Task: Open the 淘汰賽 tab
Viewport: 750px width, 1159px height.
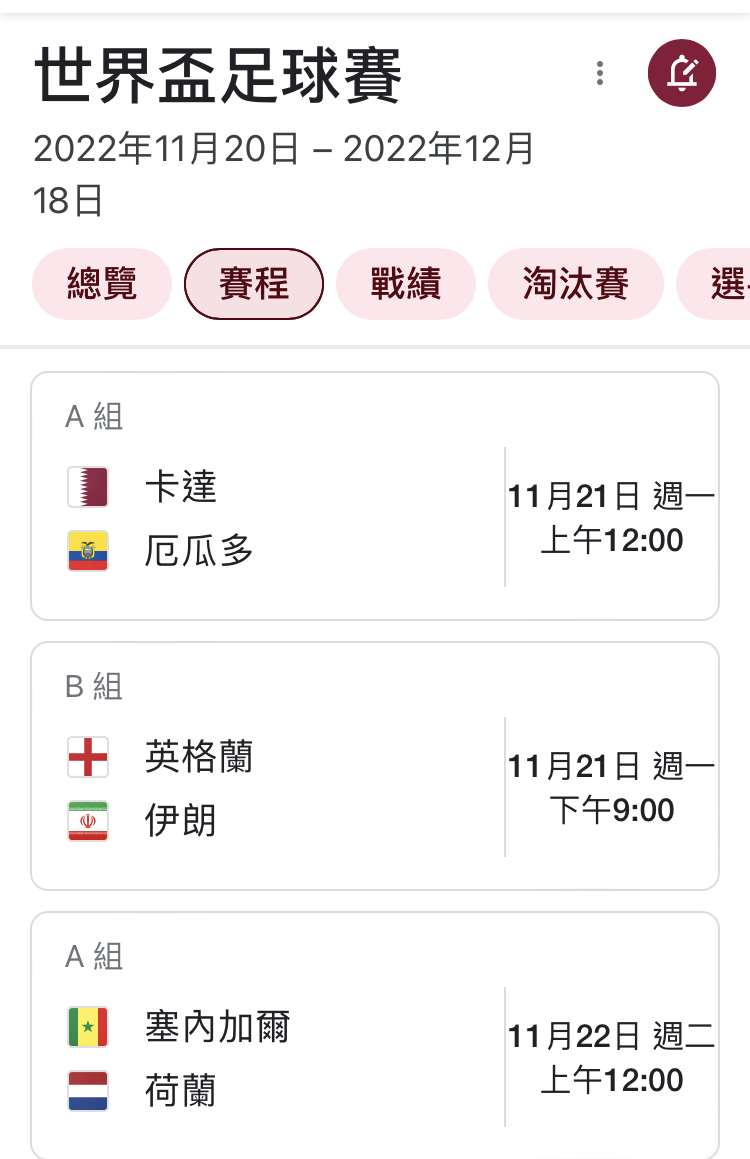Action: pyautogui.click(x=575, y=285)
